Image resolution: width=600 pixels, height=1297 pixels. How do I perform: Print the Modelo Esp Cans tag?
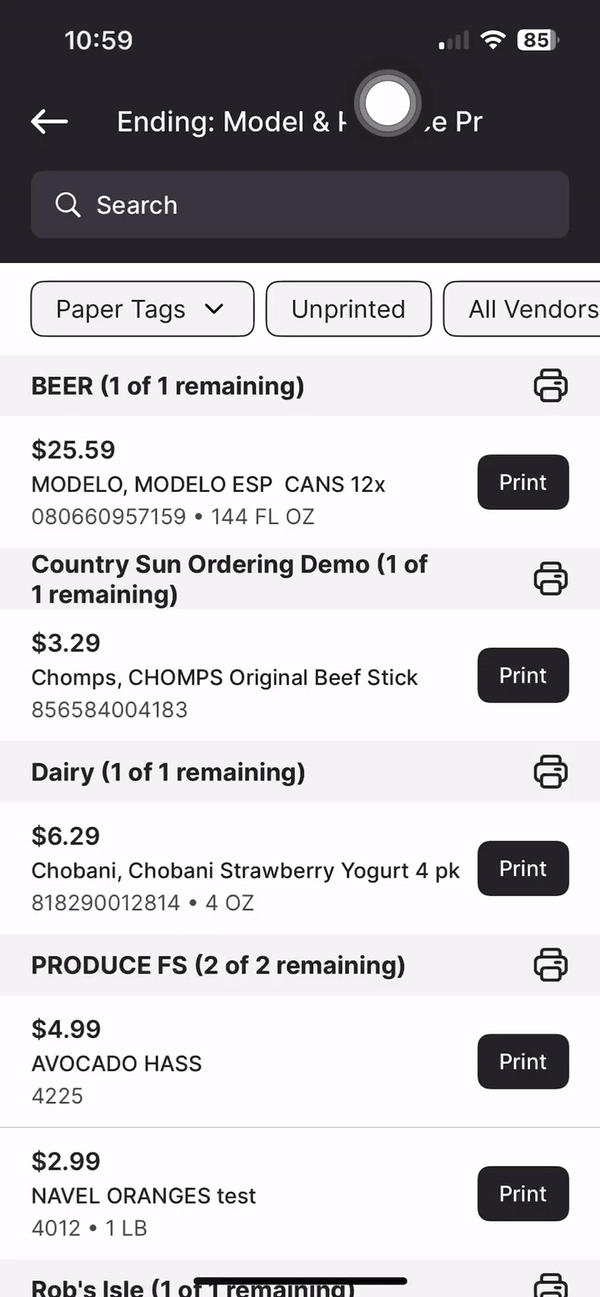click(523, 482)
